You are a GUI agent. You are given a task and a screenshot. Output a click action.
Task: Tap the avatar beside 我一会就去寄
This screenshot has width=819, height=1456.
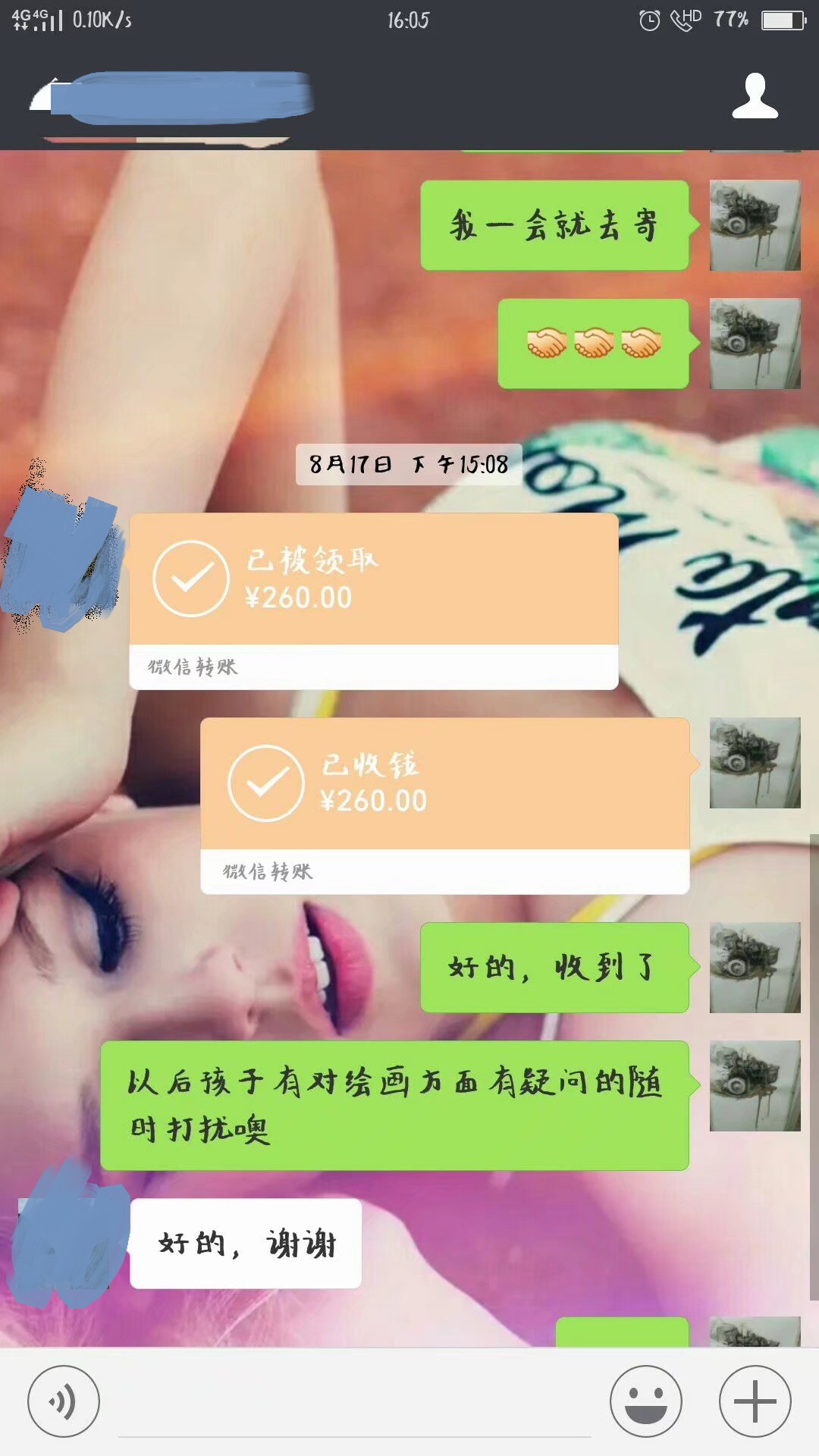pos(755,225)
